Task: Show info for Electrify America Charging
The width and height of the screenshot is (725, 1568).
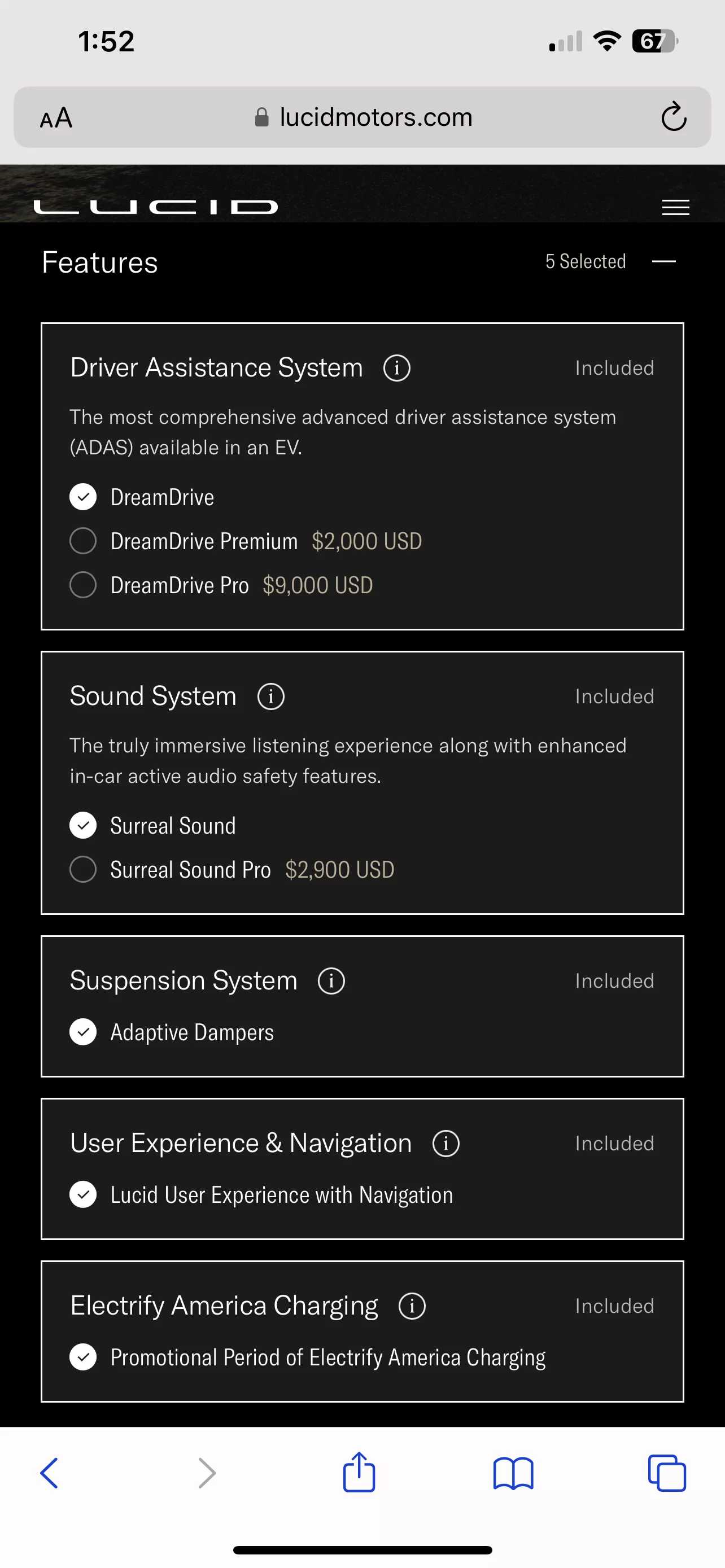Action: coord(412,1306)
